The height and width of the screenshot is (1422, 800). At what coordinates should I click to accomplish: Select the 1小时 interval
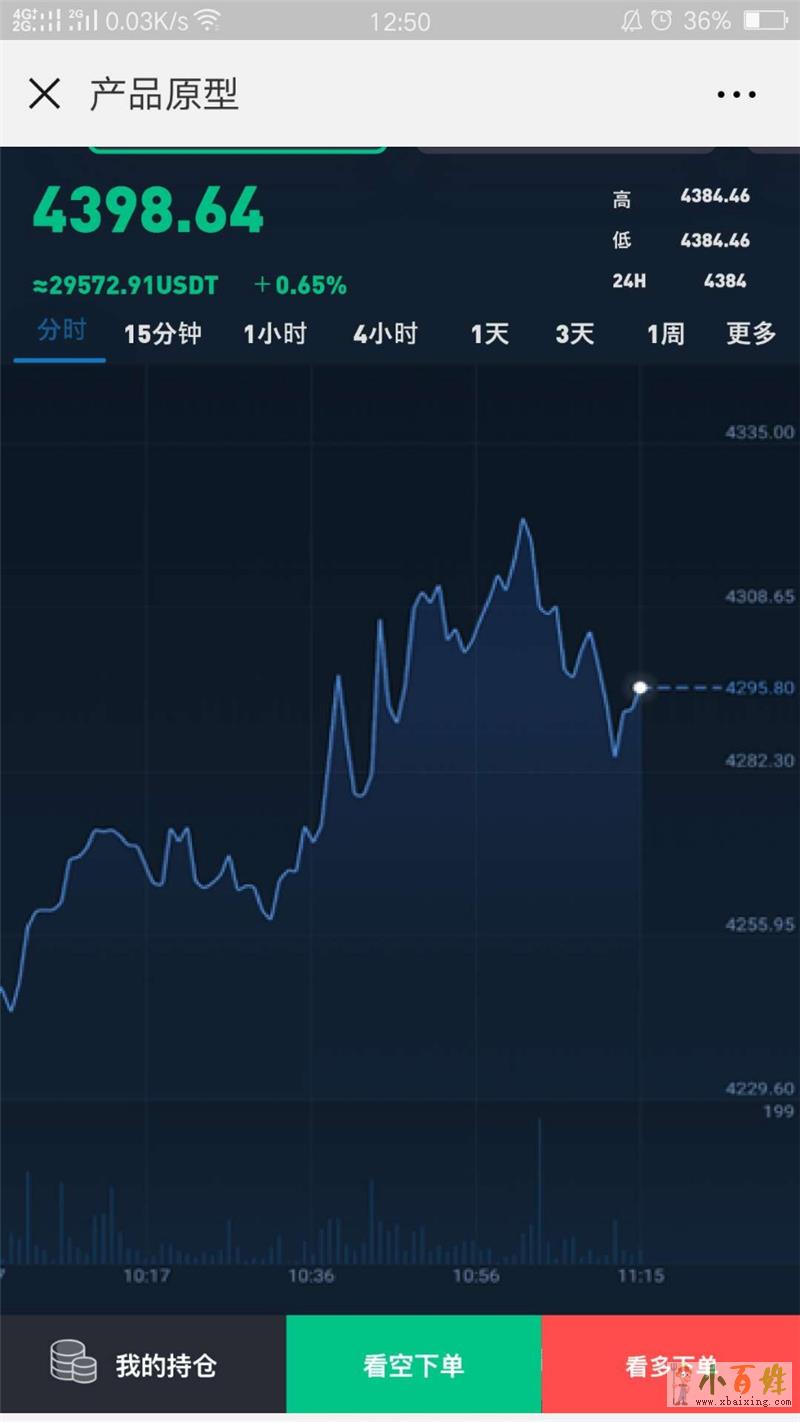(275, 334)
